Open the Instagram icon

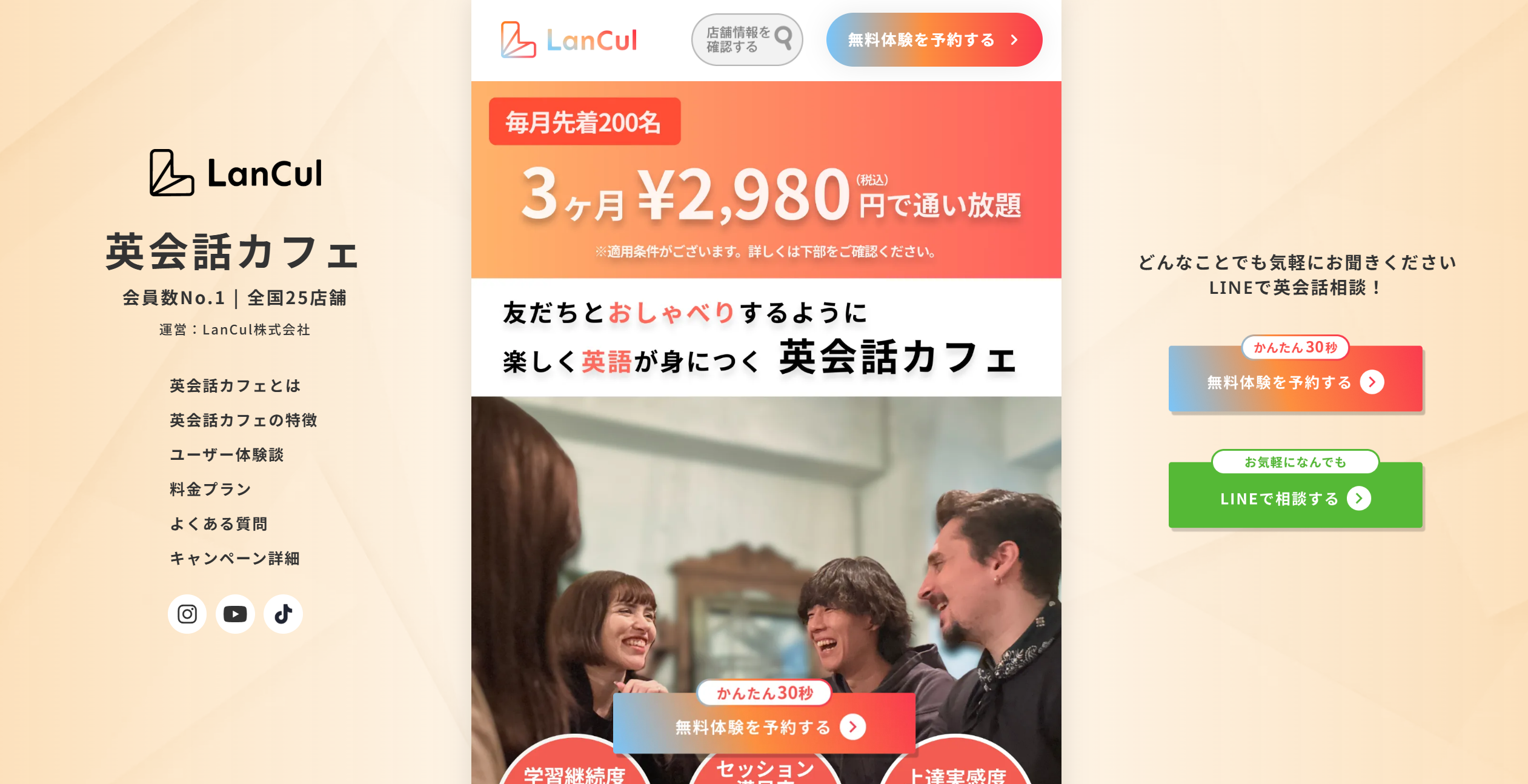pyautogui.click(x=187, y=614)
